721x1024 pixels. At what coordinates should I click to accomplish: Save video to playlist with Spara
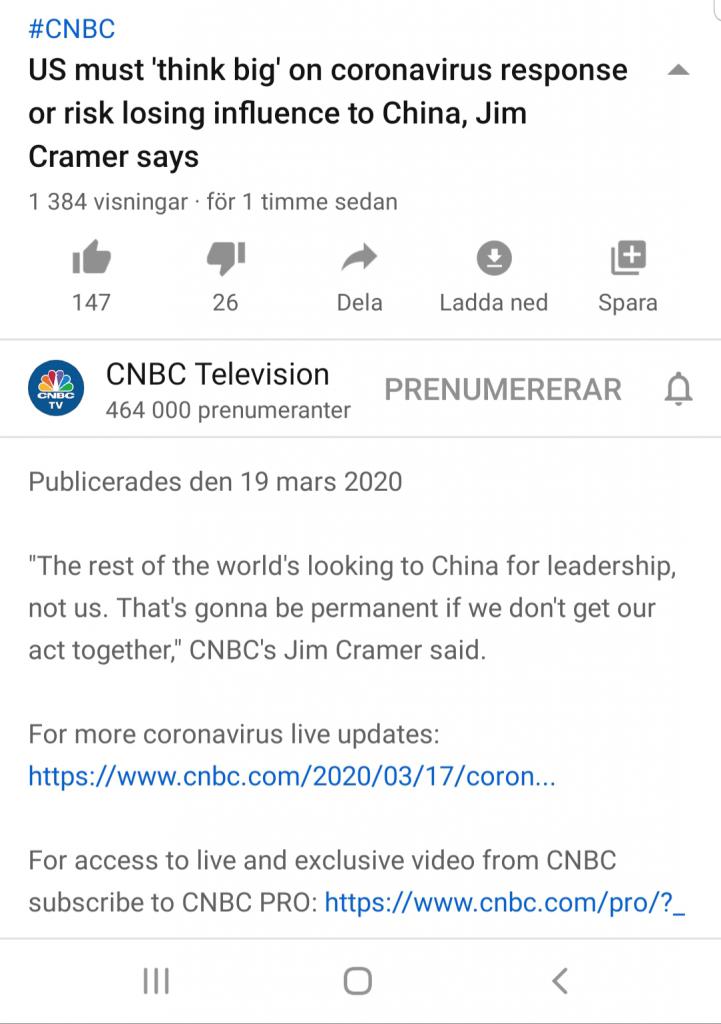pyautogui.click(x=628, y=261)
